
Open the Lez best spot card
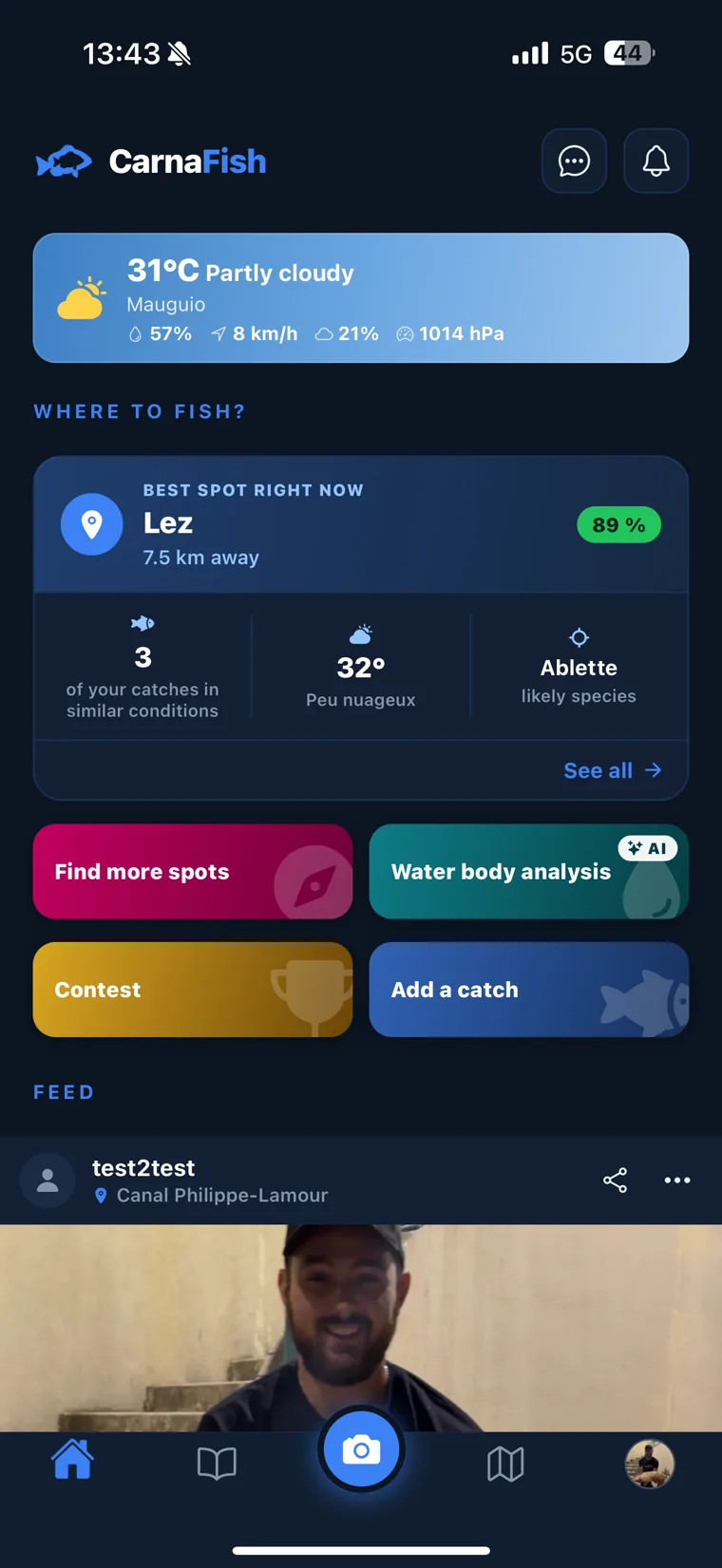pos(361,525)
